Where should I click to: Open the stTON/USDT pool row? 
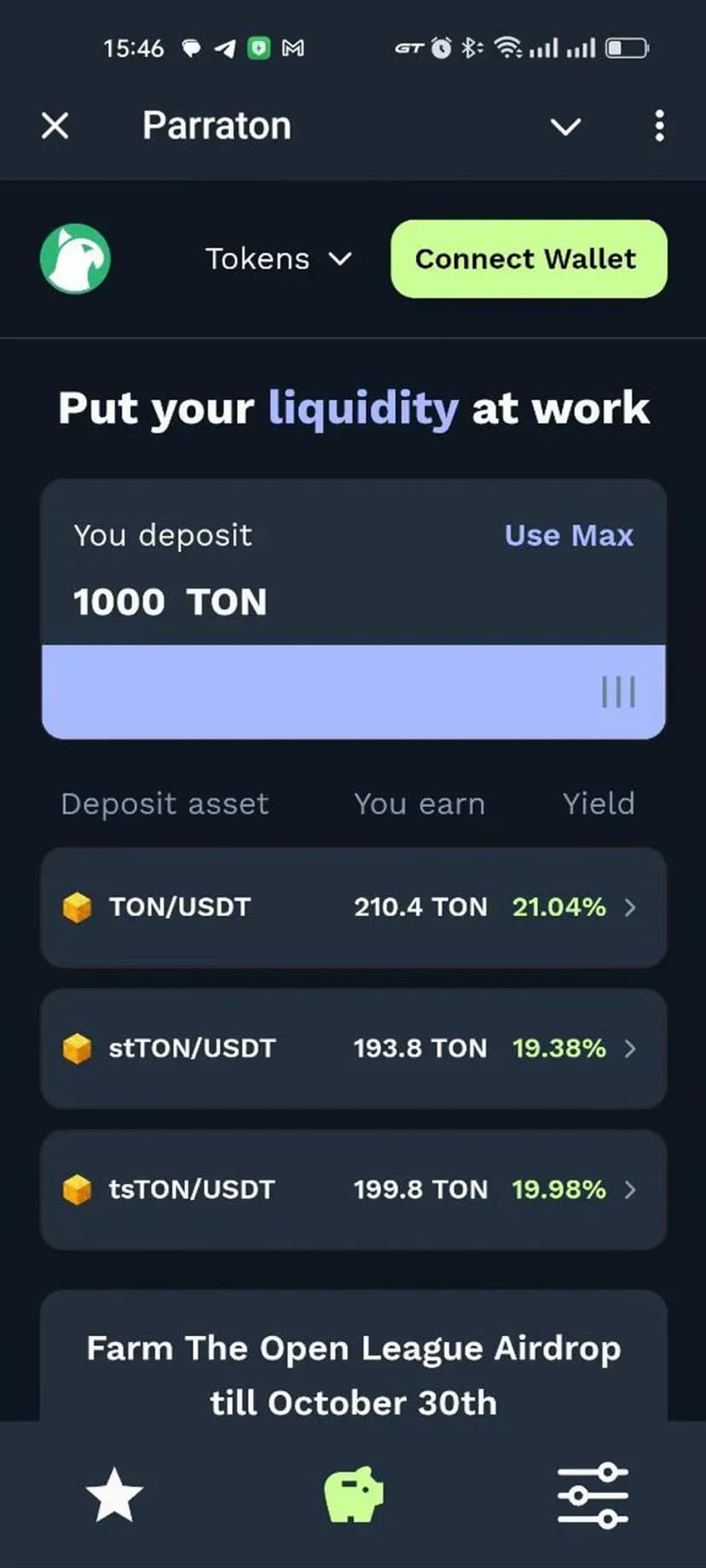(x=353, y=1048)
